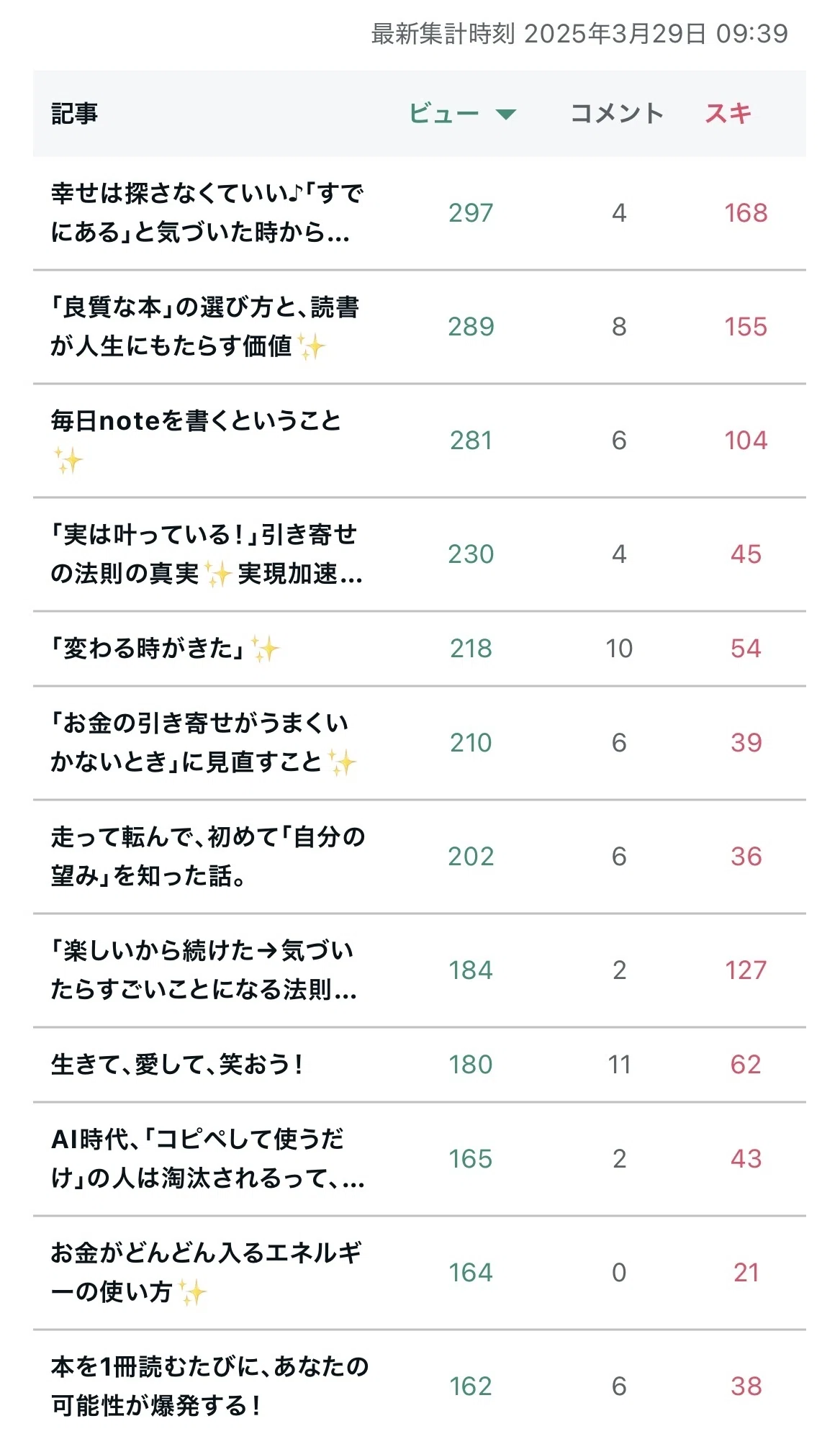Open article「変わる時がきた」

165,649
